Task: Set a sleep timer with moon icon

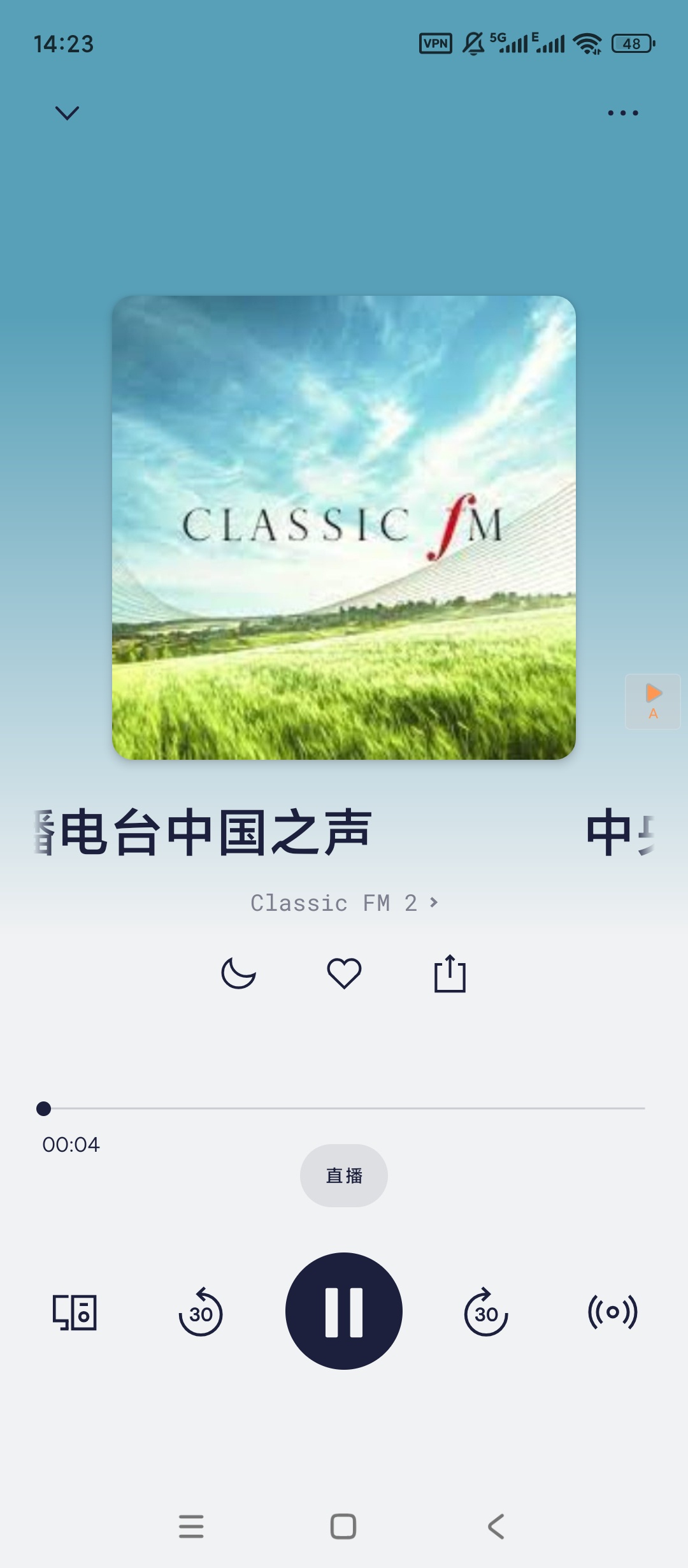Action: 238,973
